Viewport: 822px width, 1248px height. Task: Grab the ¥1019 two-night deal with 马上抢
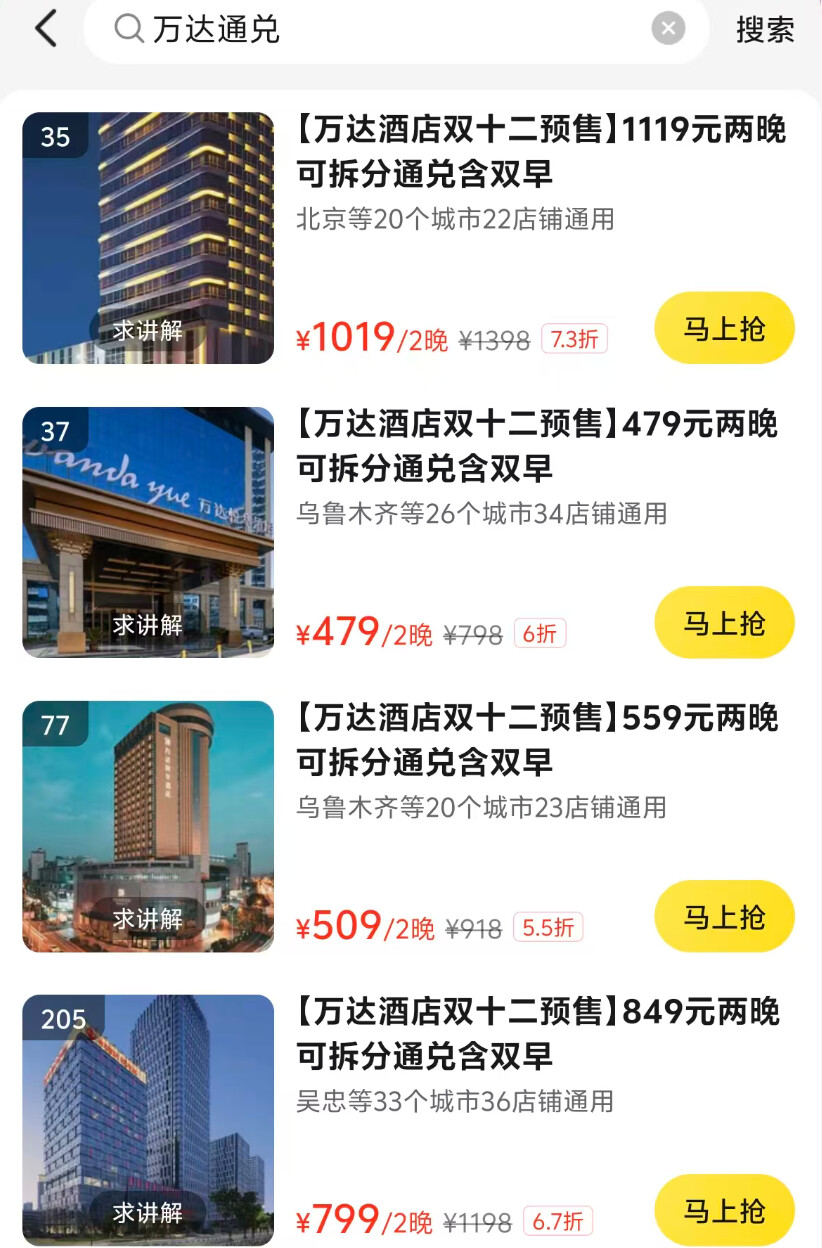pos(724,329)
